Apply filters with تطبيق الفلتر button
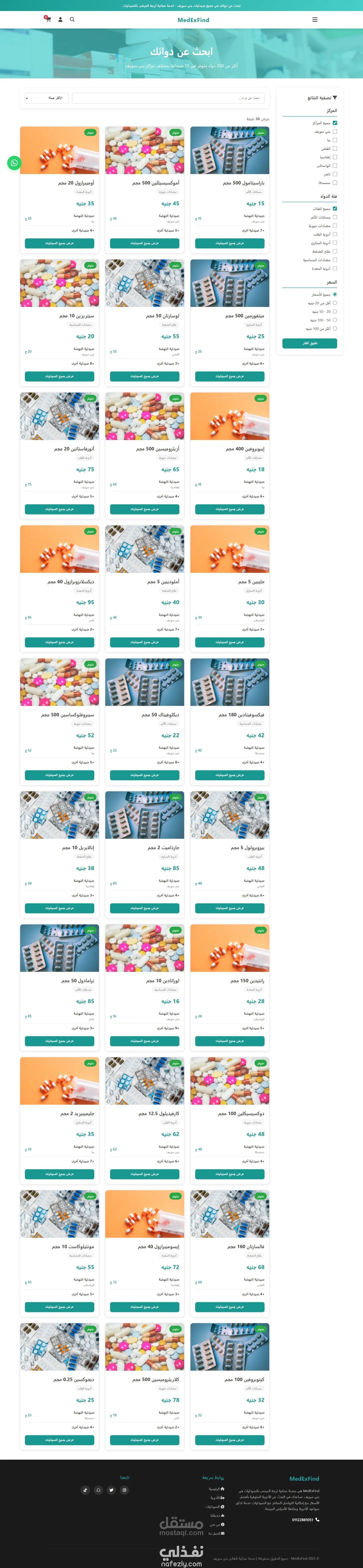 point(309,343)
